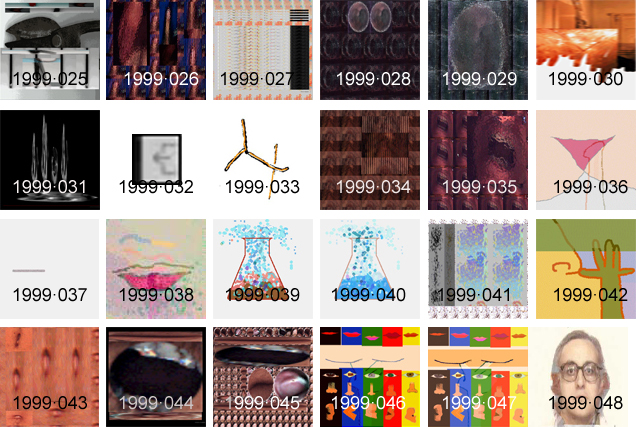Open the 1999·028 image
This screenshot has width=636, height=427.
coord(370,50)
